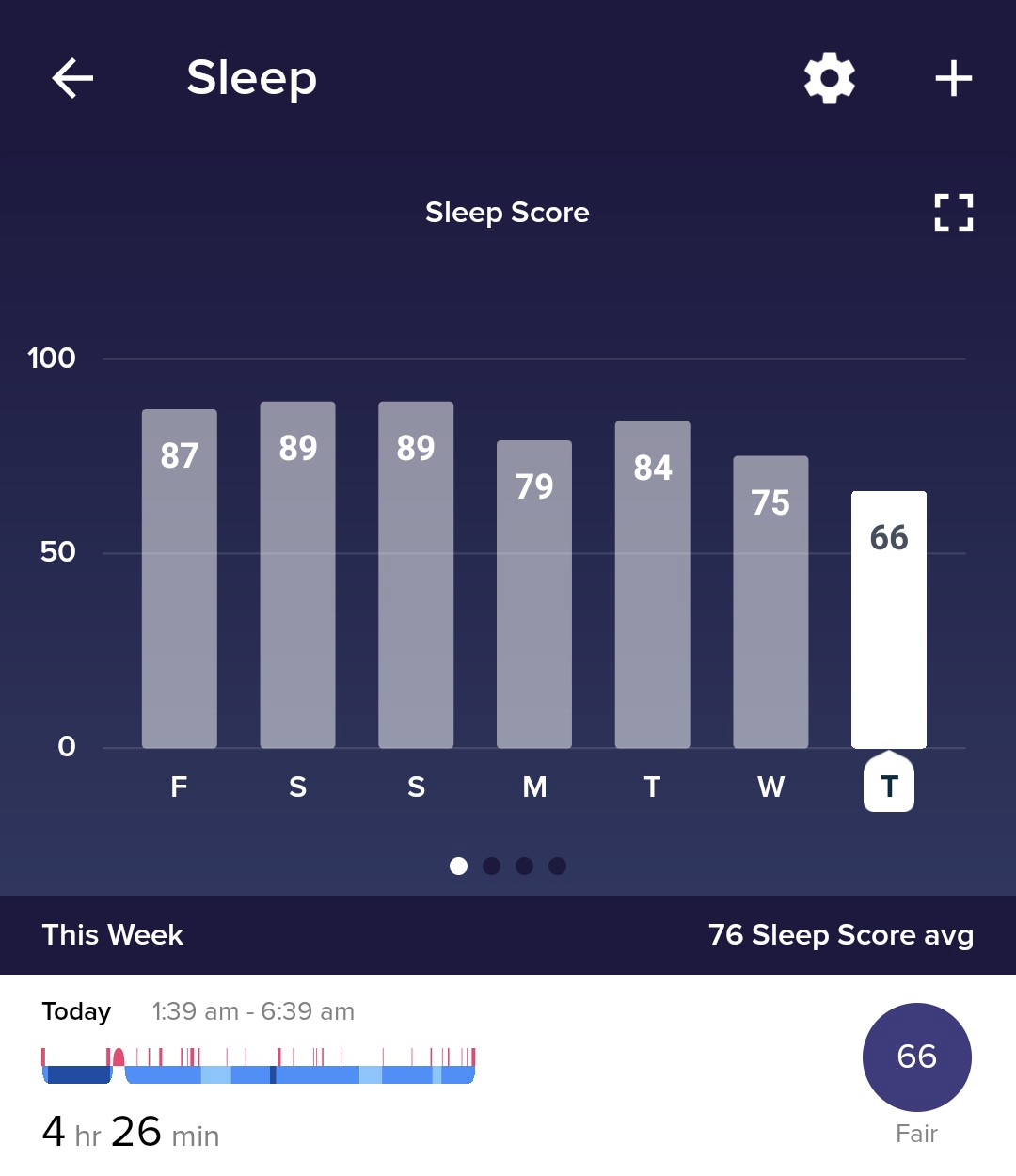Select Wednesday's bar showing 75
The width and height of the screenshot is (1016, 1176).
coord(770,602)
